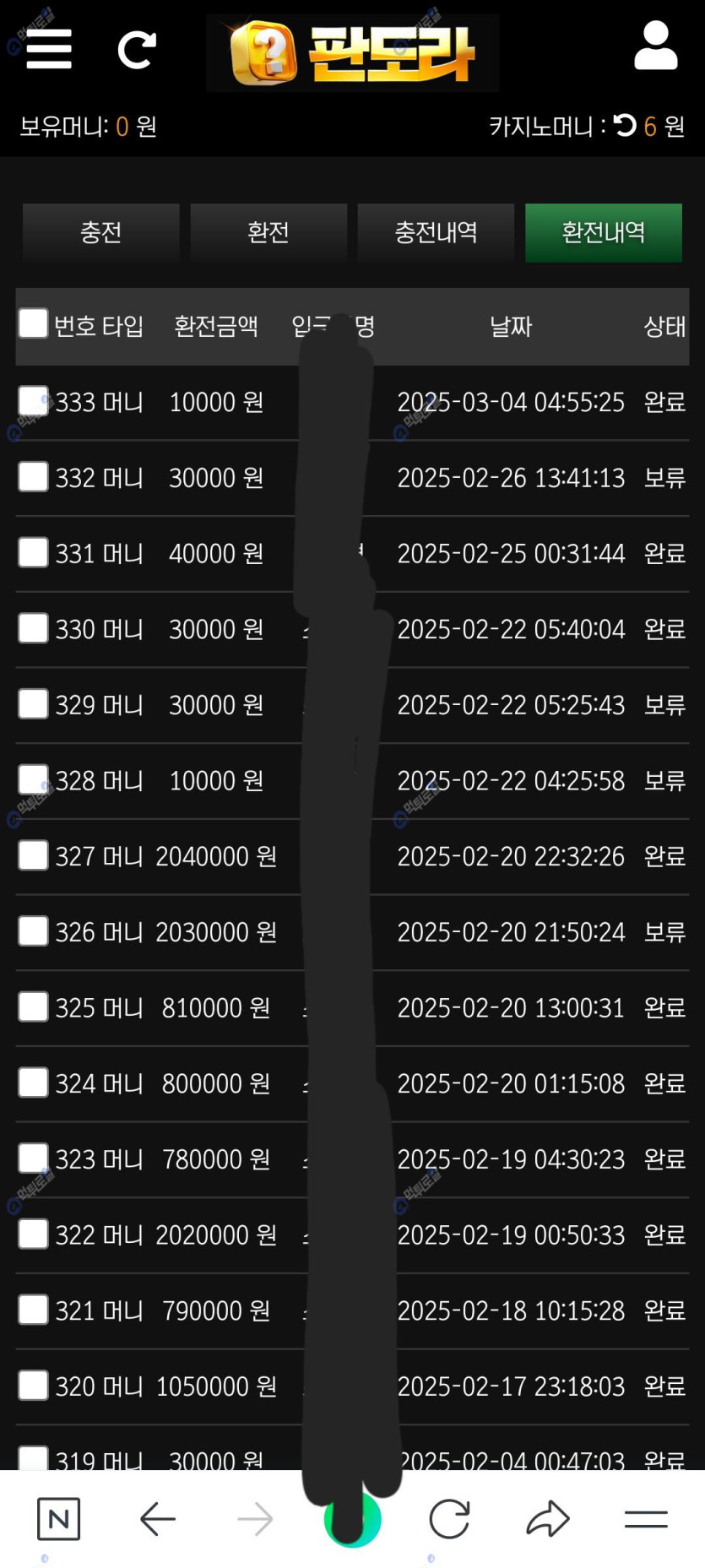This screenshot has width=705, height=1568.
Task: Select the checkbox for row 330
Action: (x=33, y=628)
